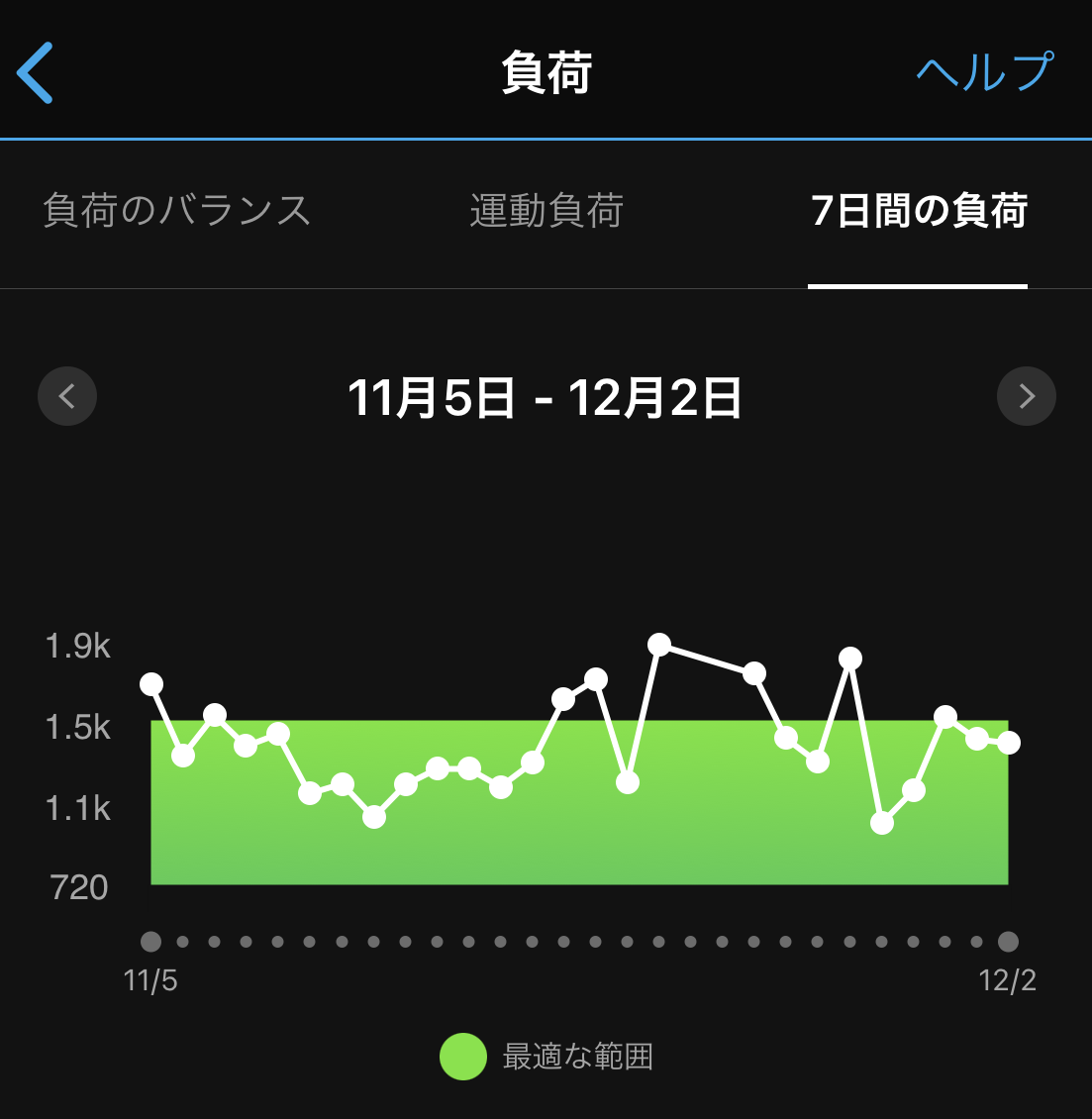This screenshot has height=1119, width=1092.
Task: Switch to 負荷のバランス tab
Action: [177, 211]
